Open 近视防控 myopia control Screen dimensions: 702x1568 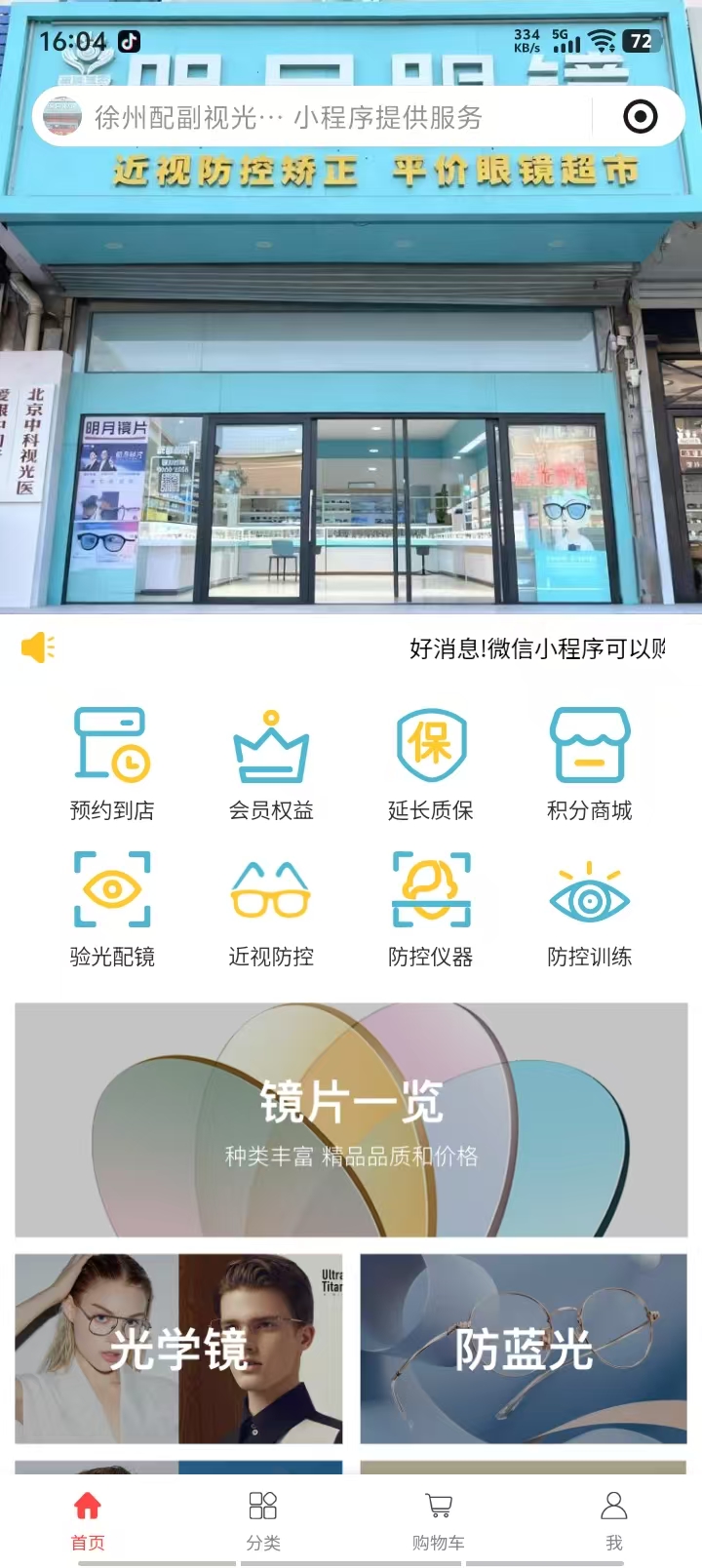[271, 909]
